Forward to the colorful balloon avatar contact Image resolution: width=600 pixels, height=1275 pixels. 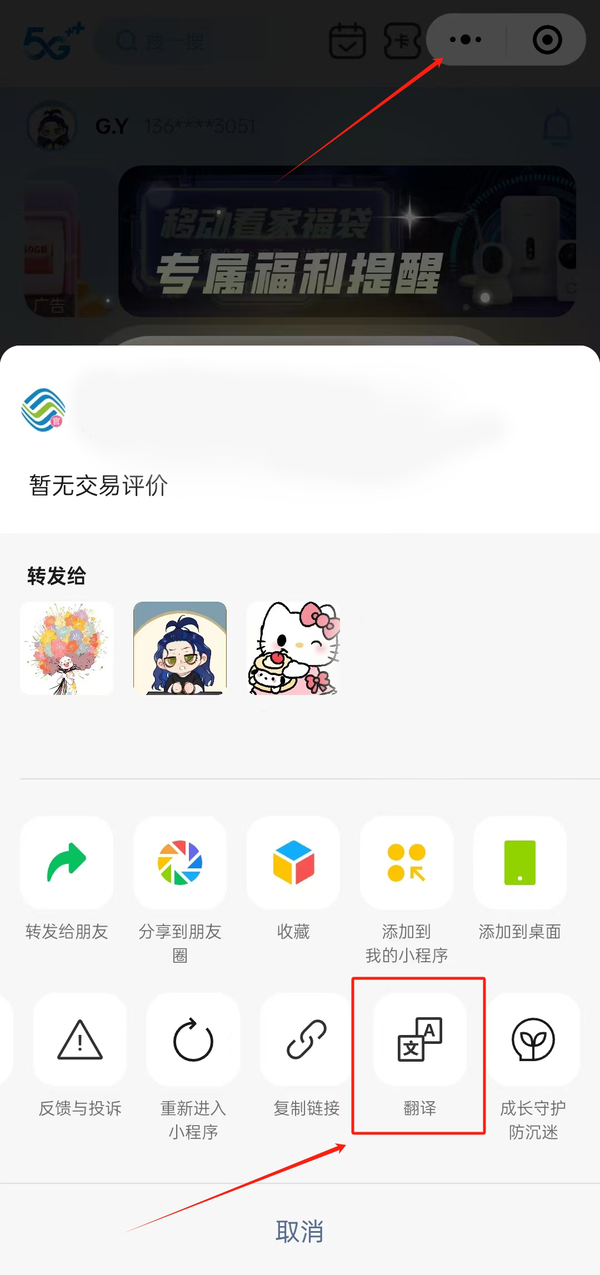(x=67, y=648)
